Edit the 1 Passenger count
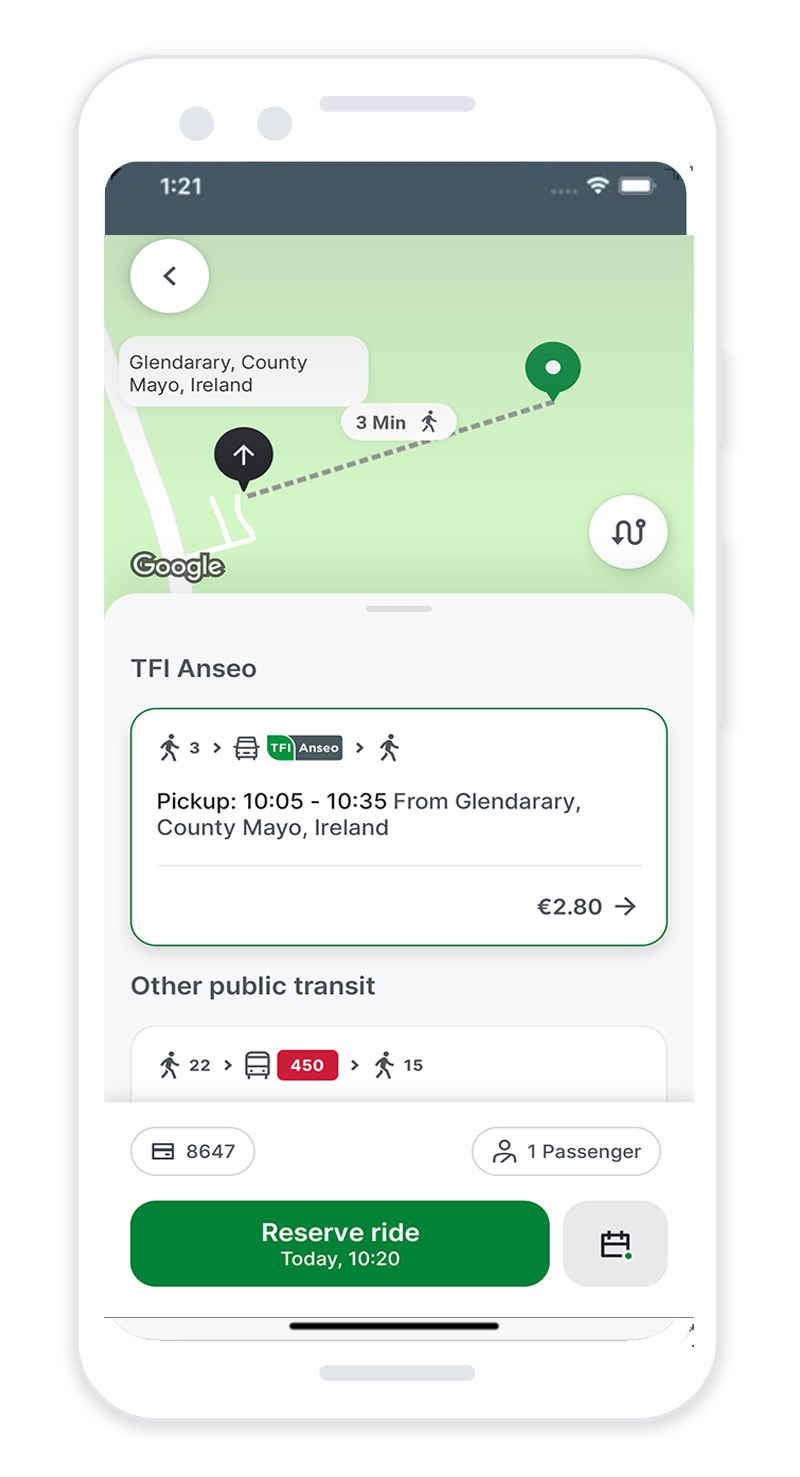Image resolution: width=800 pixels, height=1477 pixels. (x=566, y=1151)
